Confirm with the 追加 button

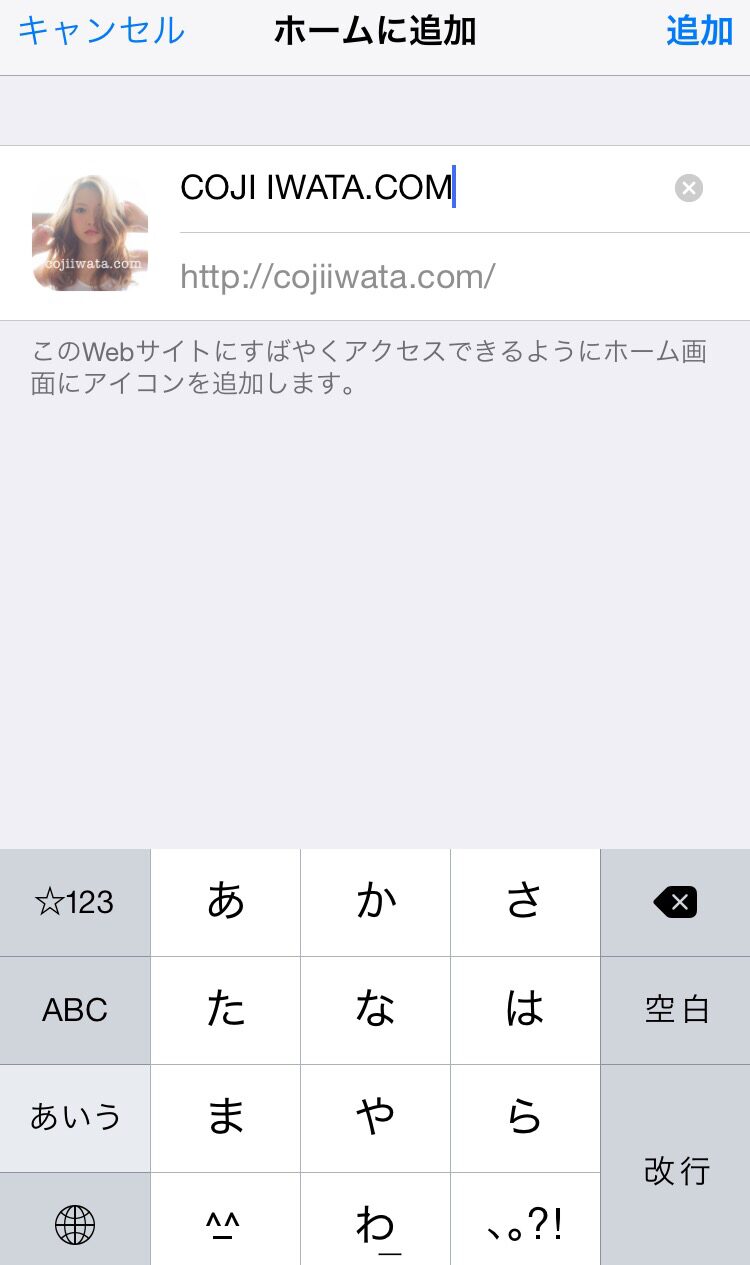(699, 31)
